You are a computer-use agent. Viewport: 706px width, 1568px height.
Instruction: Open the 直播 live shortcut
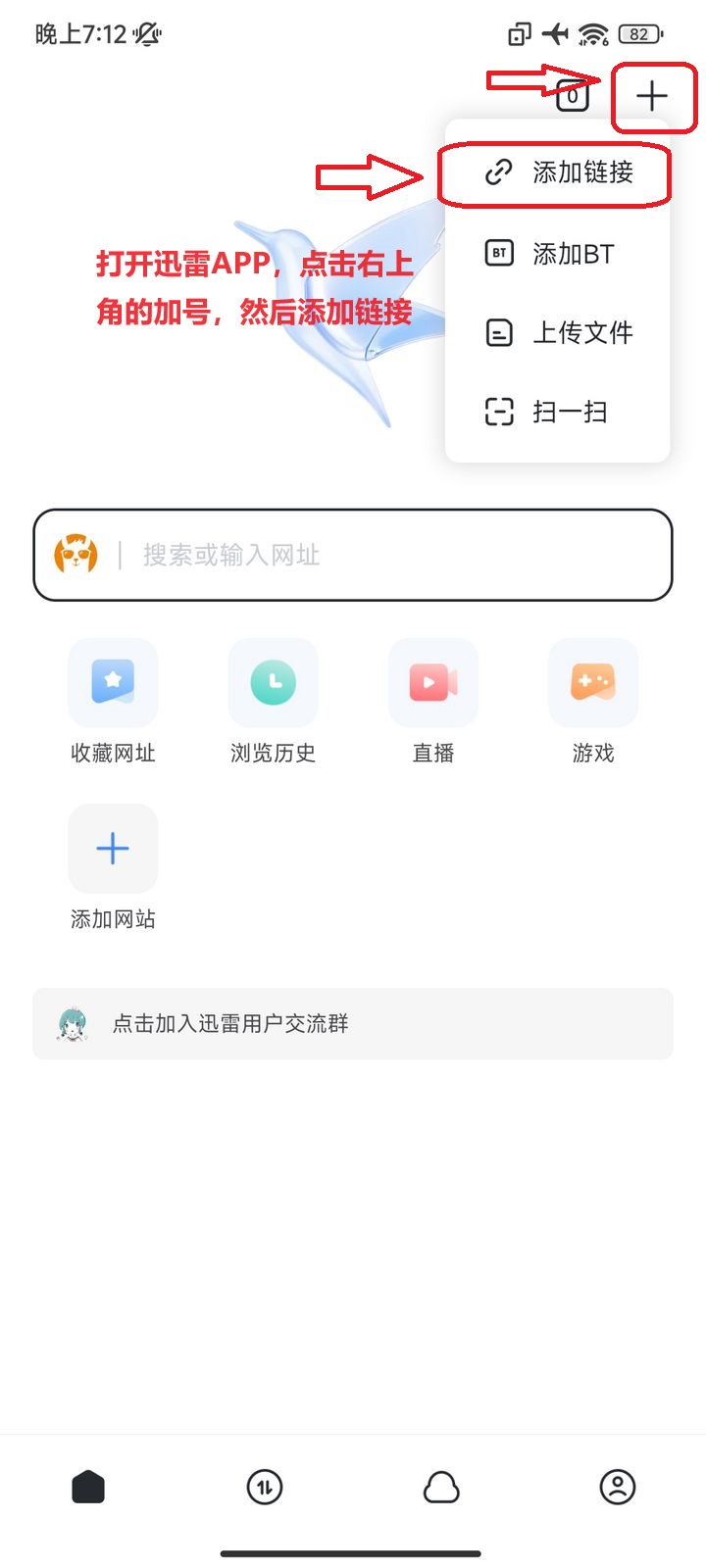(433, 700)
